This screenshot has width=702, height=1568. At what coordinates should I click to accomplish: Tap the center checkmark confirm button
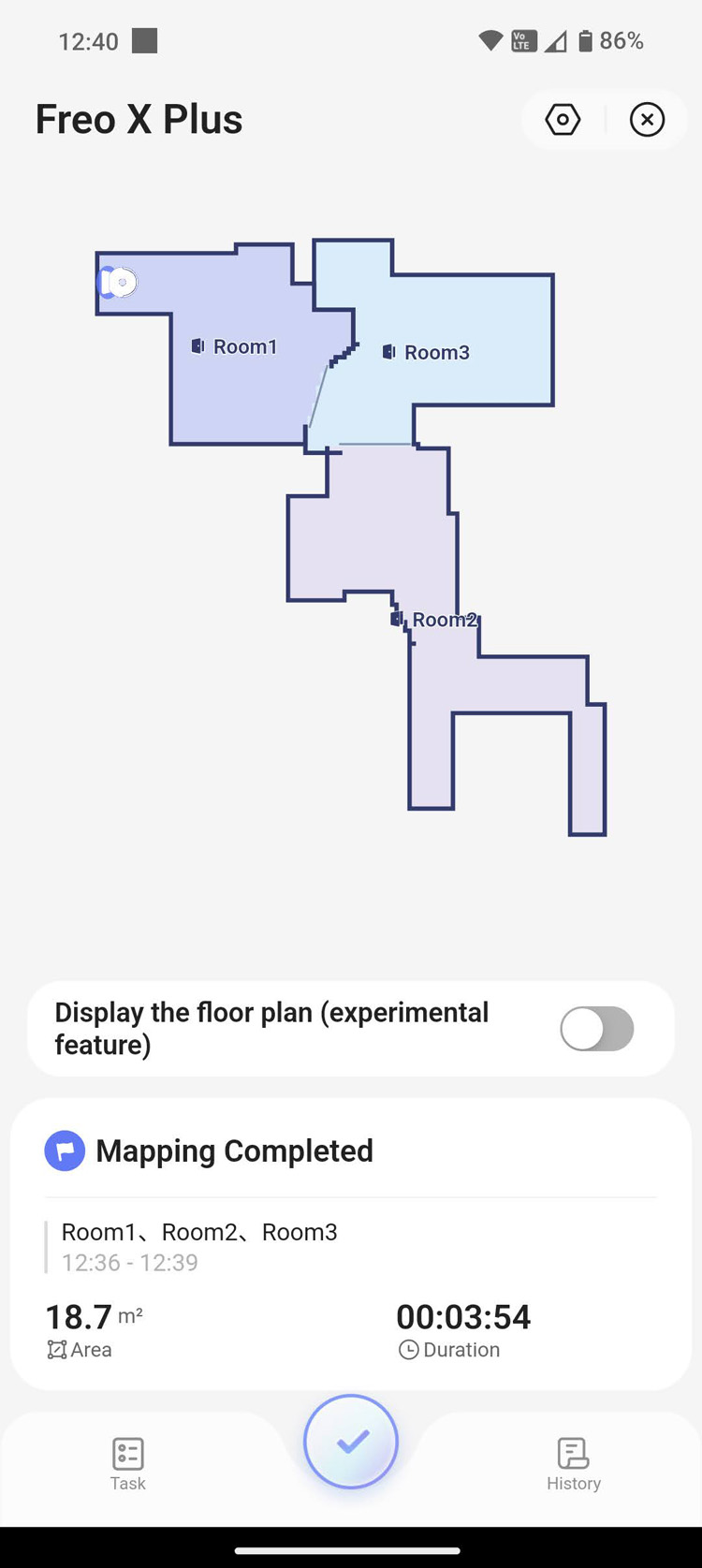point(351,1442)
